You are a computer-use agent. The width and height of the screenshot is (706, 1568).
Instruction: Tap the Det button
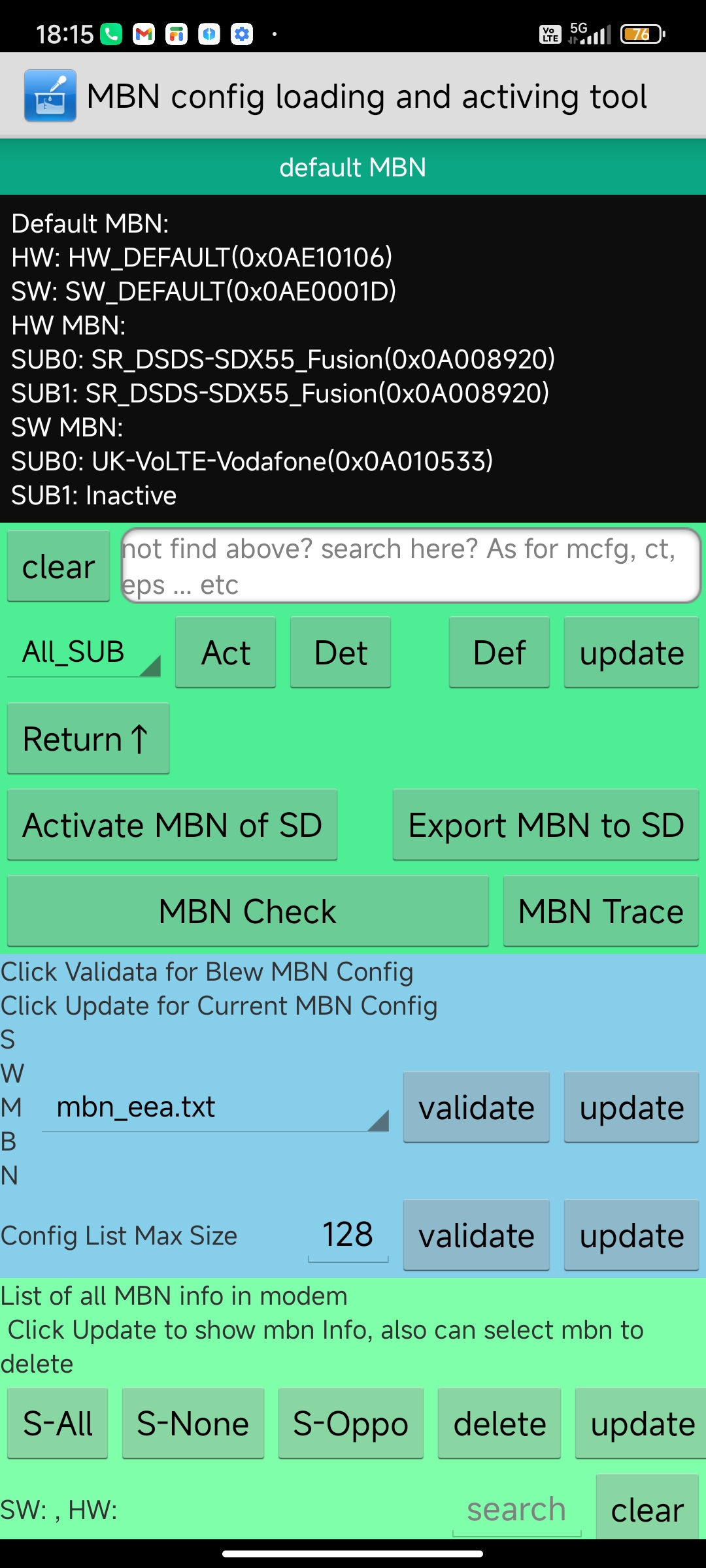(x=341, y=652)
